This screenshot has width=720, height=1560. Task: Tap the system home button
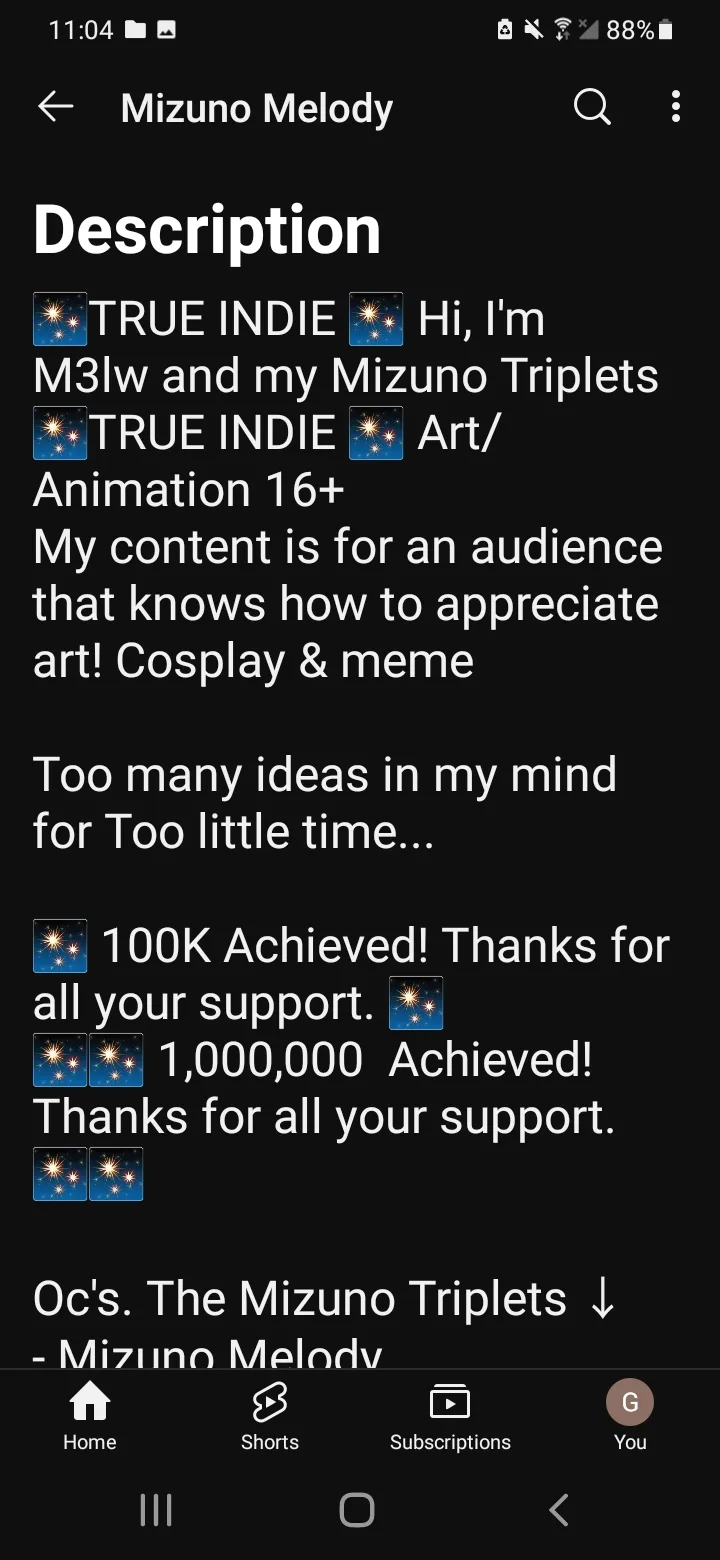(x=357, y=1509)
